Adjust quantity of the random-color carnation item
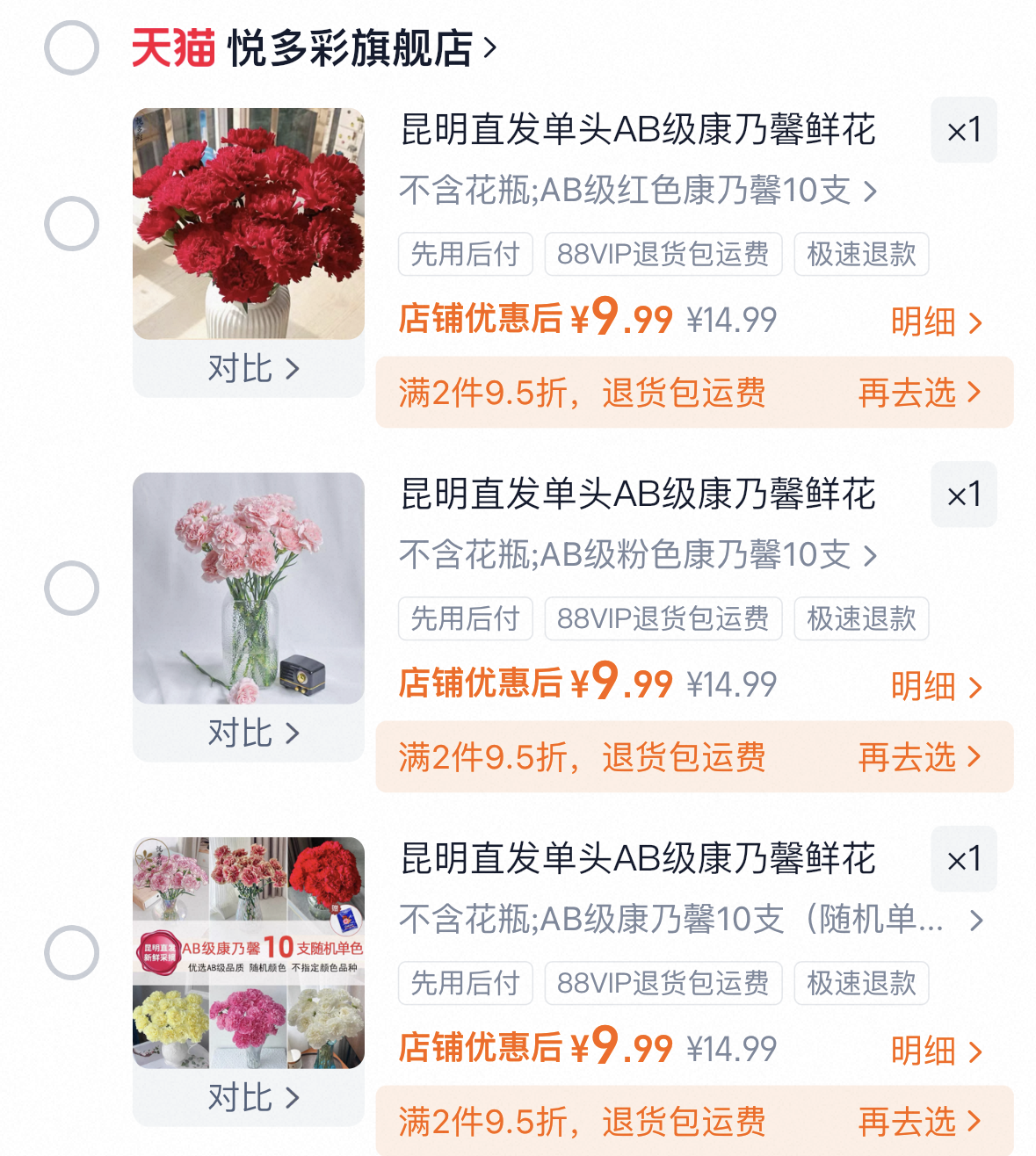 (964, 860)
